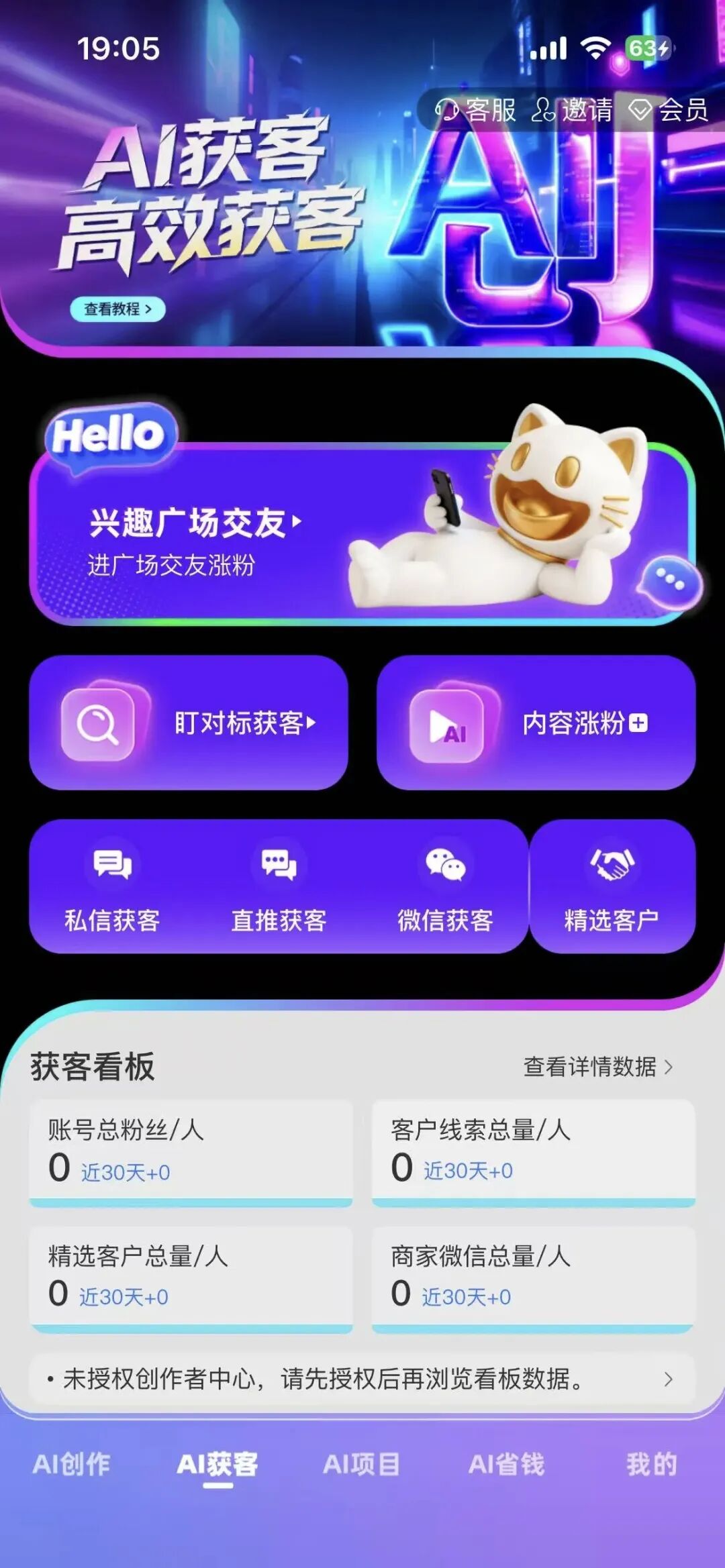The image size is (725, 1568).
Task: Open 内容涨粉 feature
Action: pyautogui.click(x=536, y=723)
